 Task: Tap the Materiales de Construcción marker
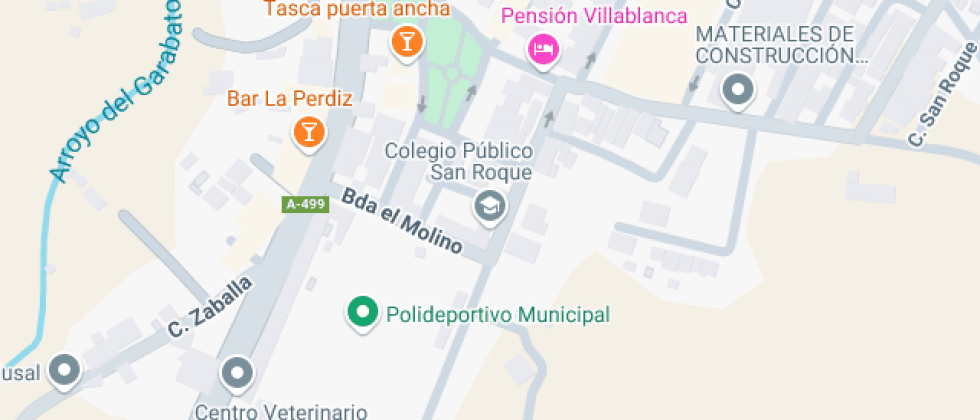[738, 91]
